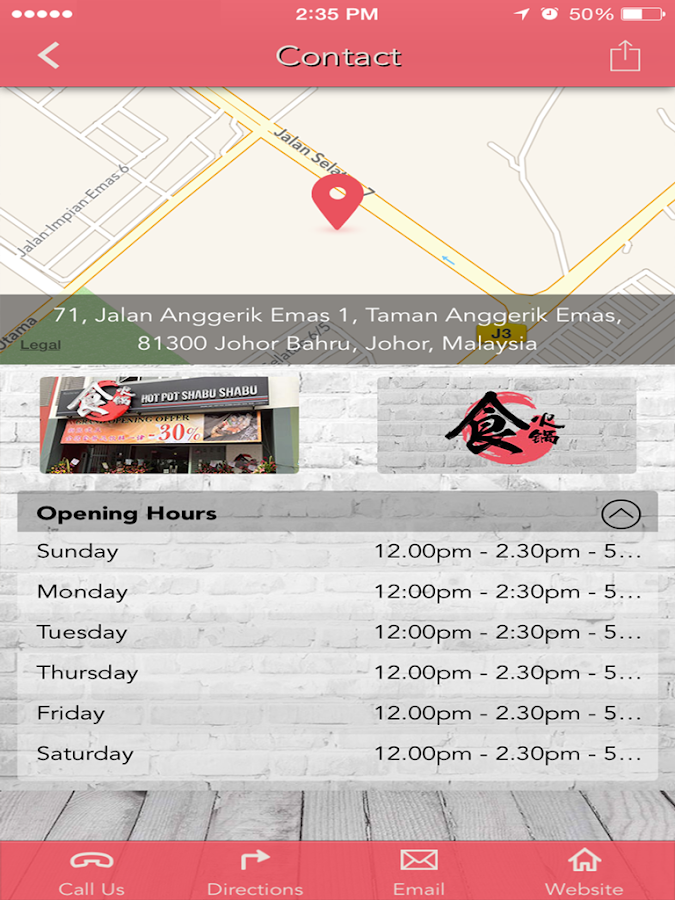This screenshot has height=900, width=675.
Task: Collapse the Opening Hours section
Action: tap(621, 514)
